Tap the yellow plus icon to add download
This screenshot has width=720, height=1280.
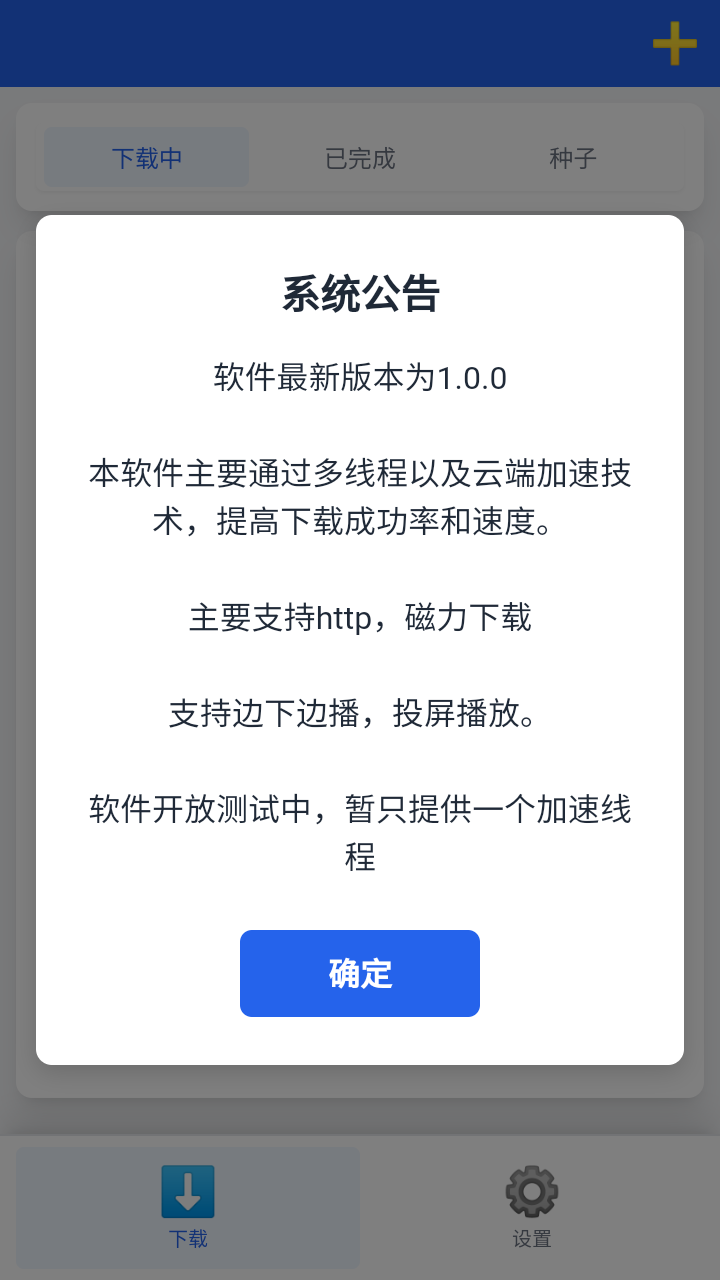pyautogui.click(x=675, y=44)
